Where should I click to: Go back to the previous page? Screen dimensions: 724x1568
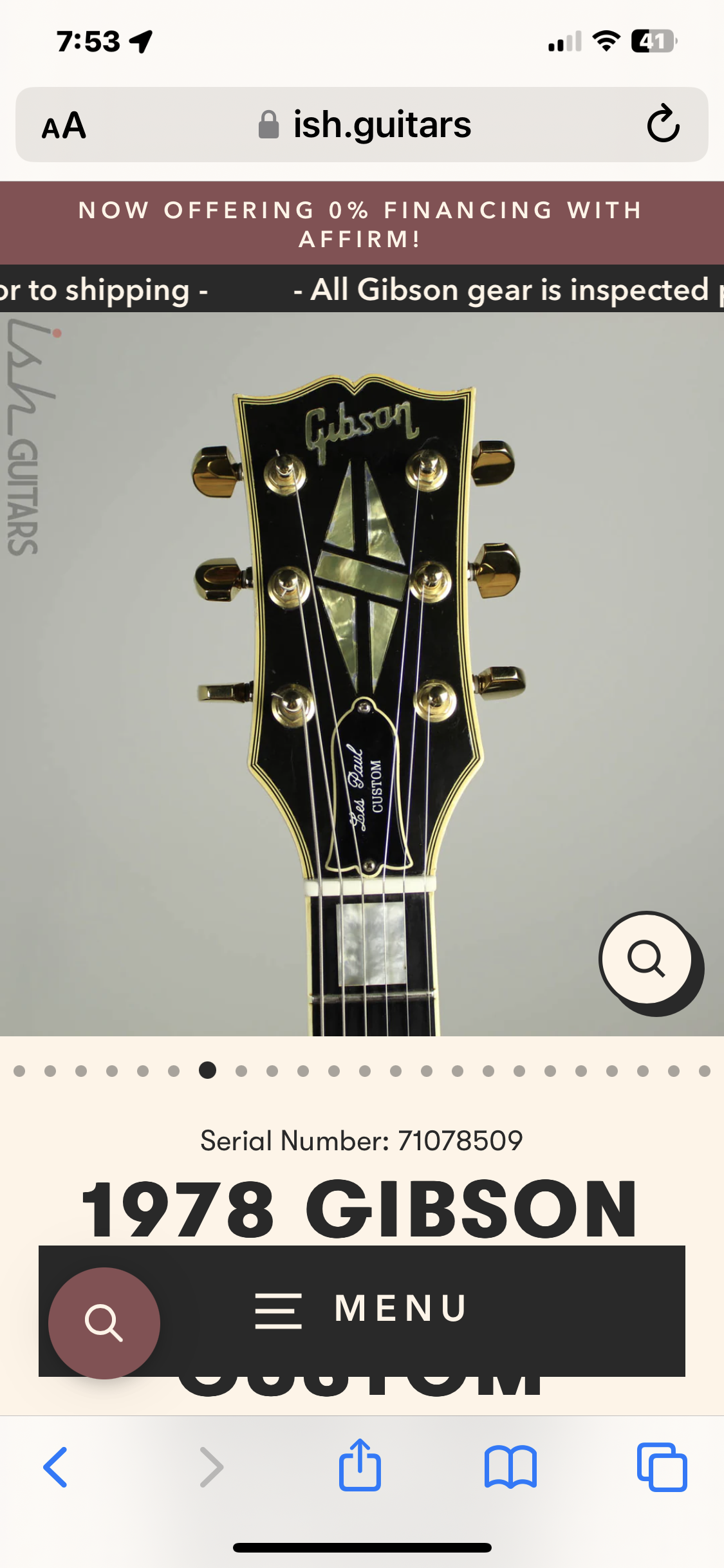point(55,1468)
